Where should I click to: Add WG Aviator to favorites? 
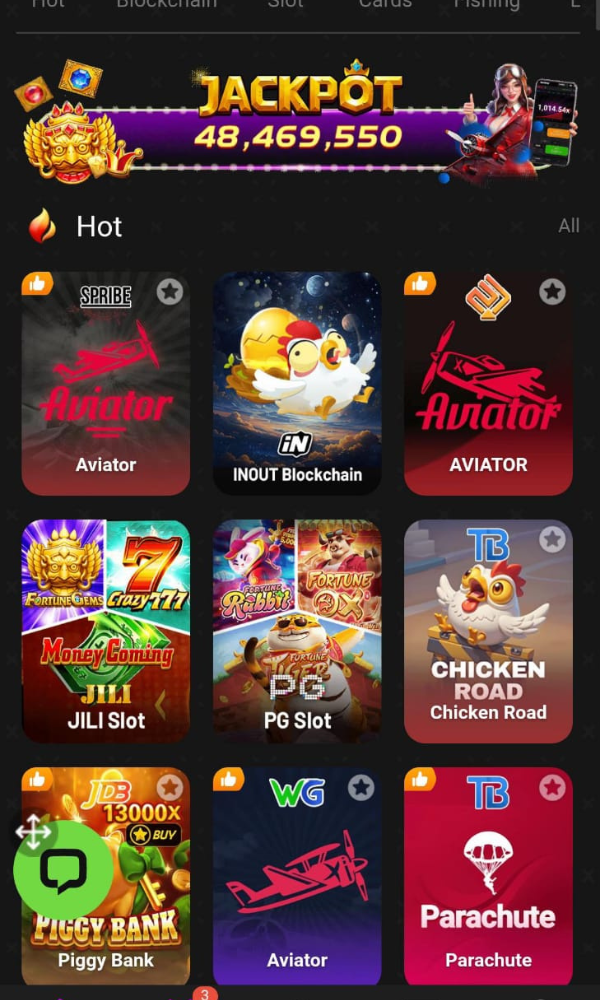(361, 788)
